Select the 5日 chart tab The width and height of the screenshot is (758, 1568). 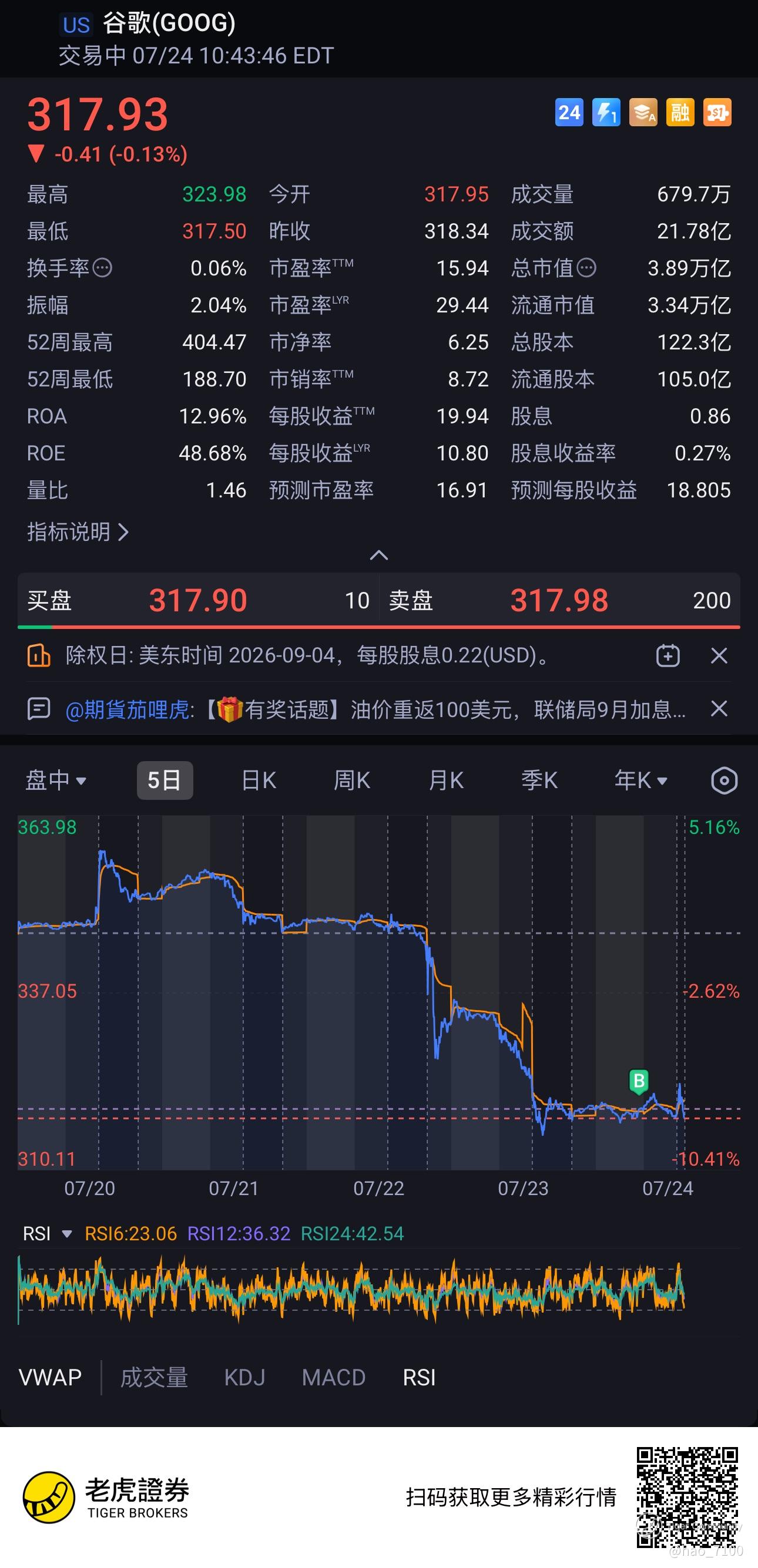click(x=165, y=780)
